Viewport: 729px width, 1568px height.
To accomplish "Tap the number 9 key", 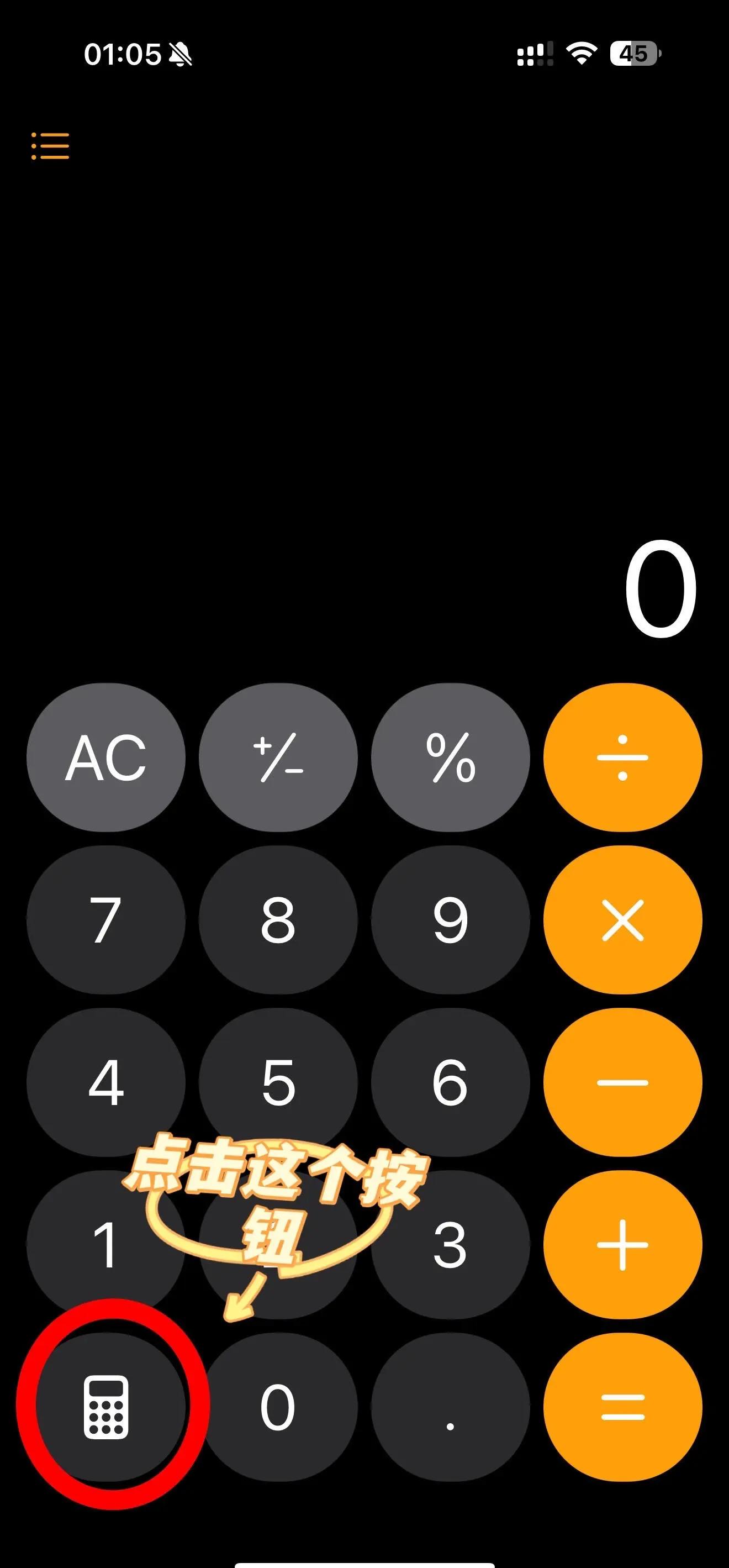I will [x=452, y=919].
